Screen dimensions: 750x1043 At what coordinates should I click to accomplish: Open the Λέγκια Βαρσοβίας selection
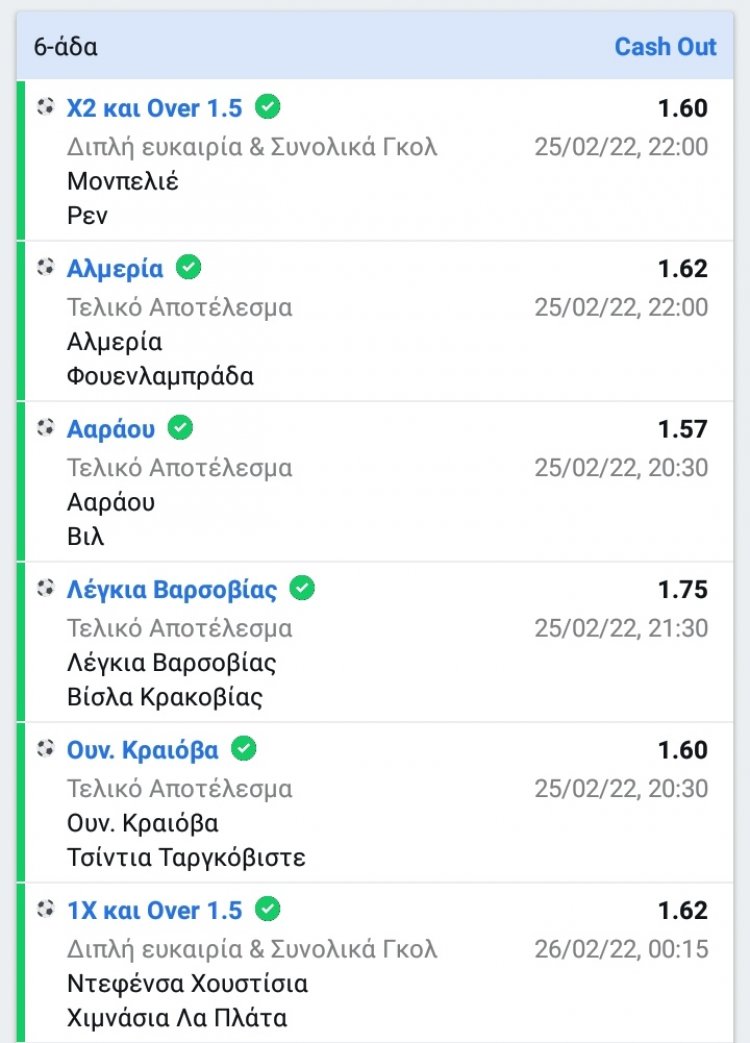pos(172,589)
